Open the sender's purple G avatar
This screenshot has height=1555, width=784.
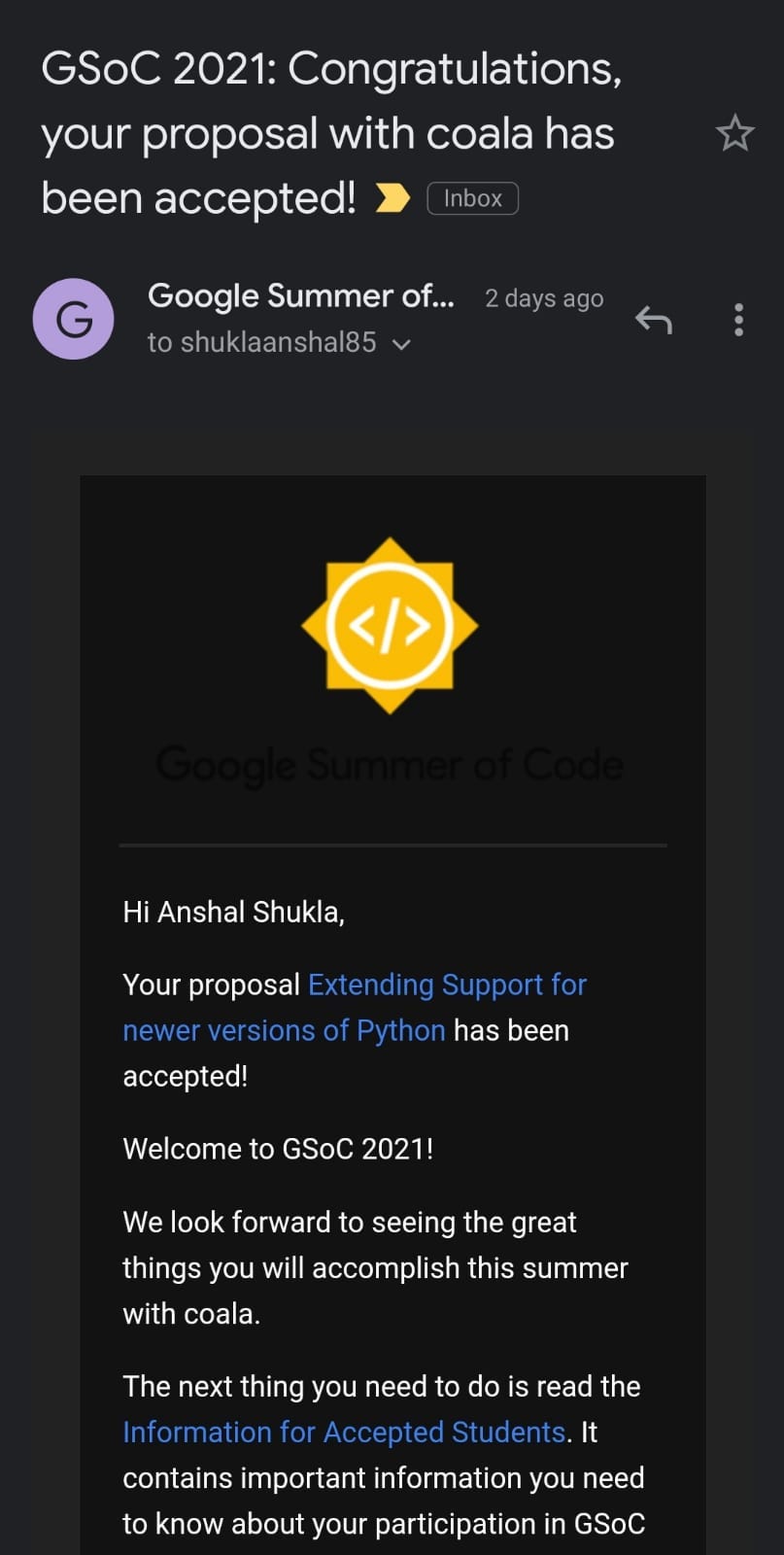point(74,319)
